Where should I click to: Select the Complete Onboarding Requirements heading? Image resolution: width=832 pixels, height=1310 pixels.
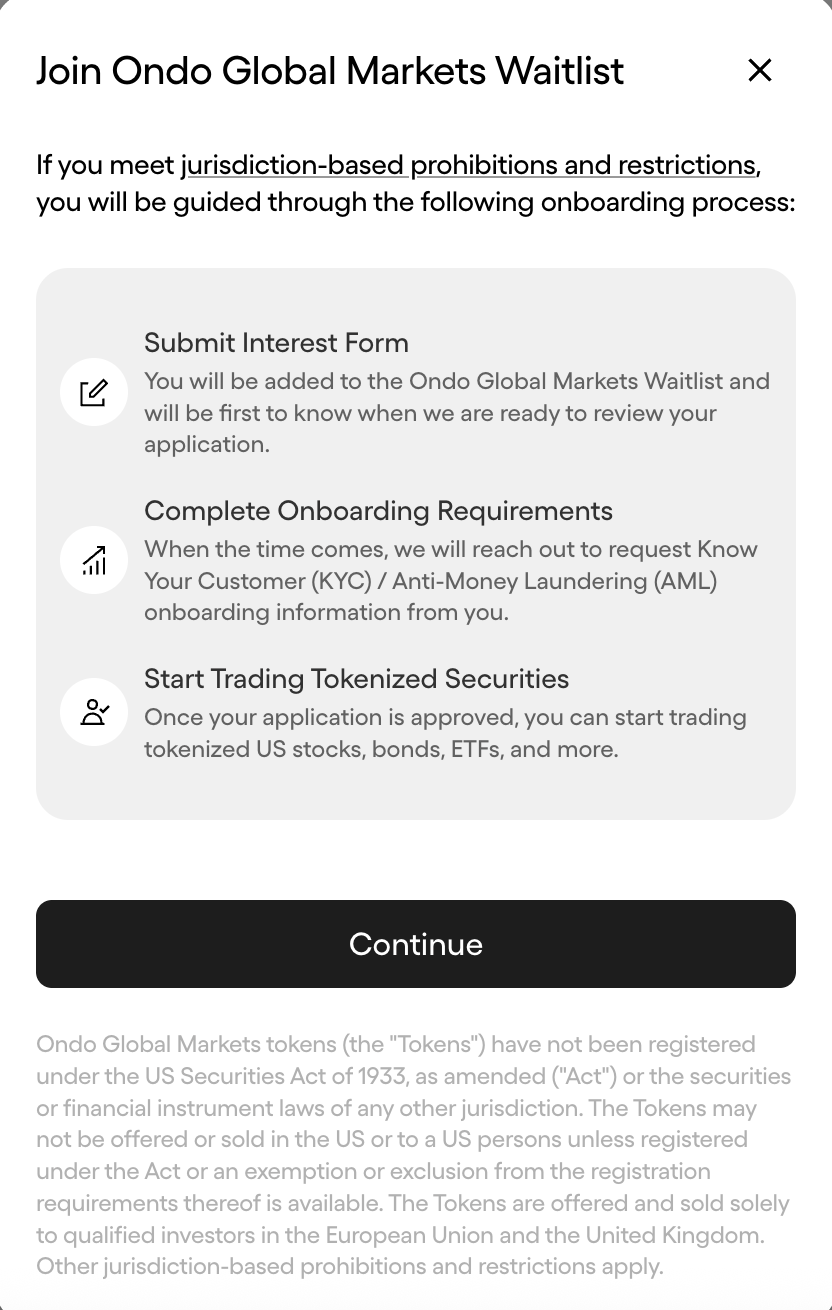pyautogui.click(x=378, y=511)
